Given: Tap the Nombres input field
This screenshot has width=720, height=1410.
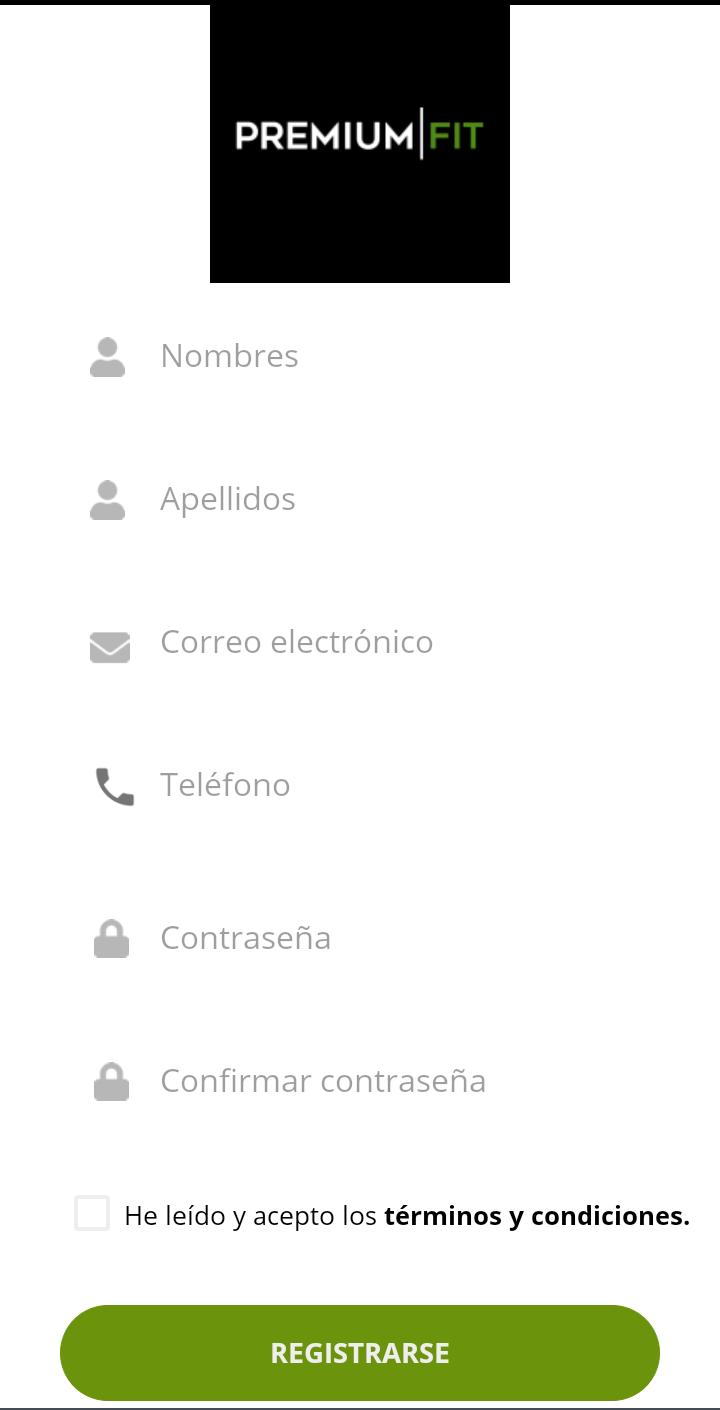Looking at the screenshot, I should [400, 356].
